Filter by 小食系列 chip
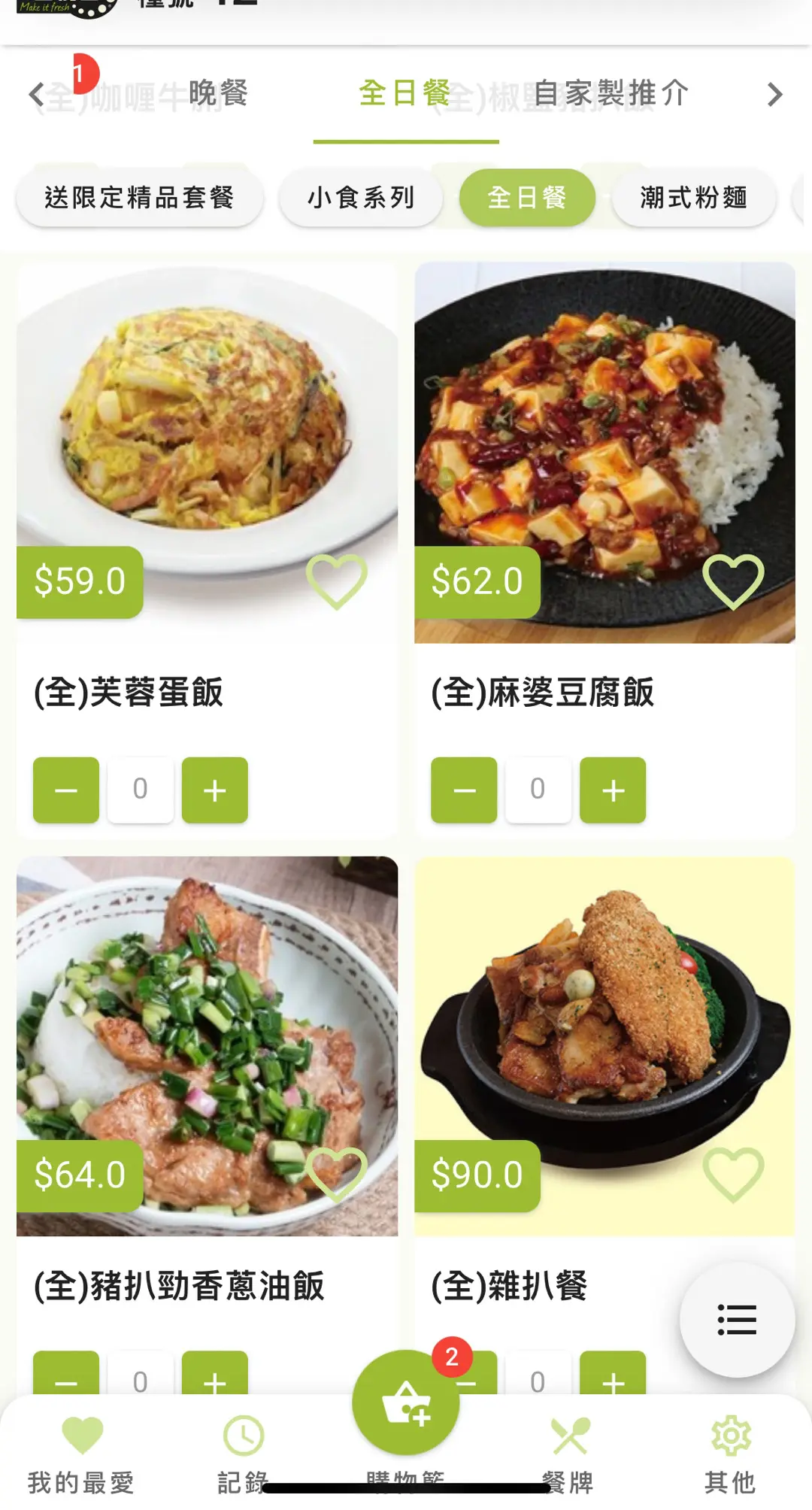The width and height of the screenshot is (812, 1510). [361, 198]
